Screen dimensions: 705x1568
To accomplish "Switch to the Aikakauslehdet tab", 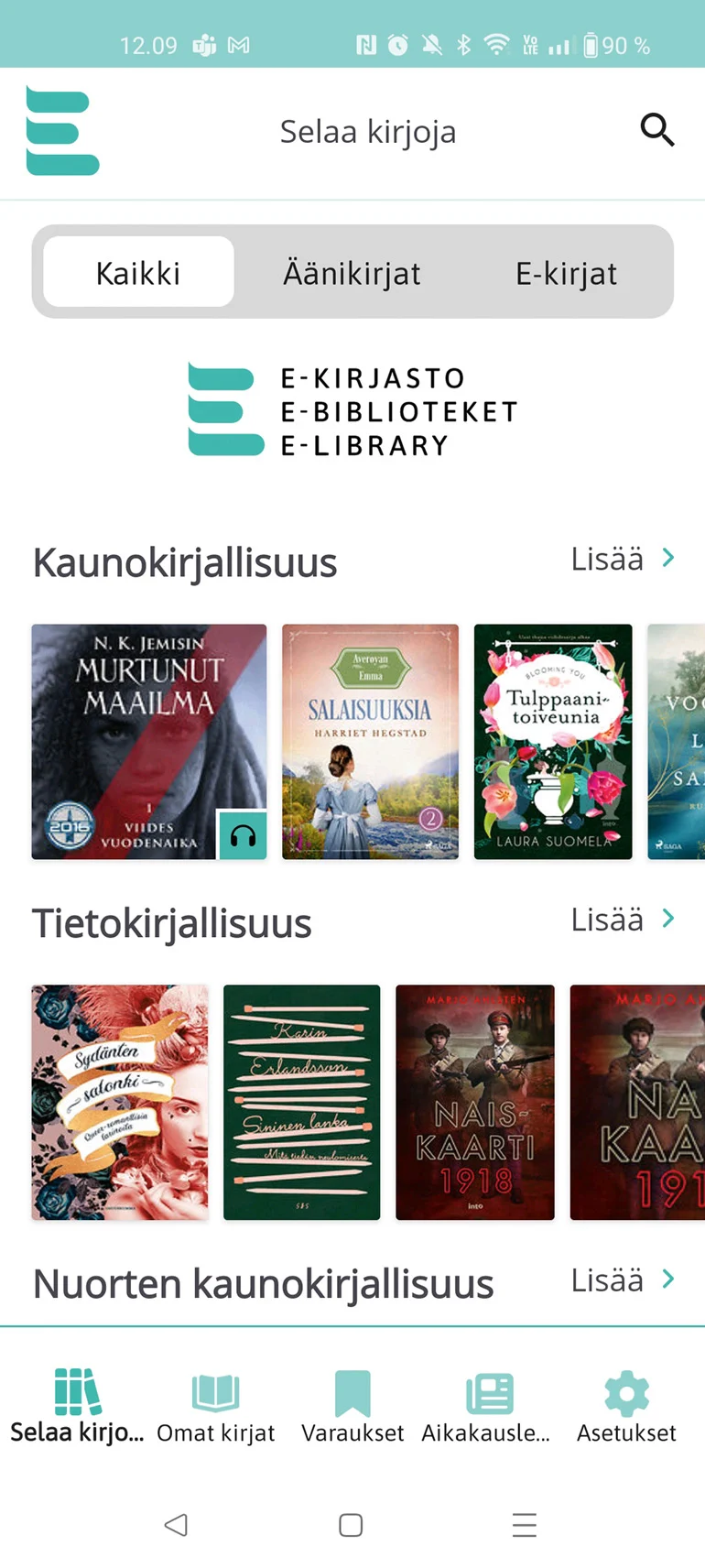I will coord(486,1407).
